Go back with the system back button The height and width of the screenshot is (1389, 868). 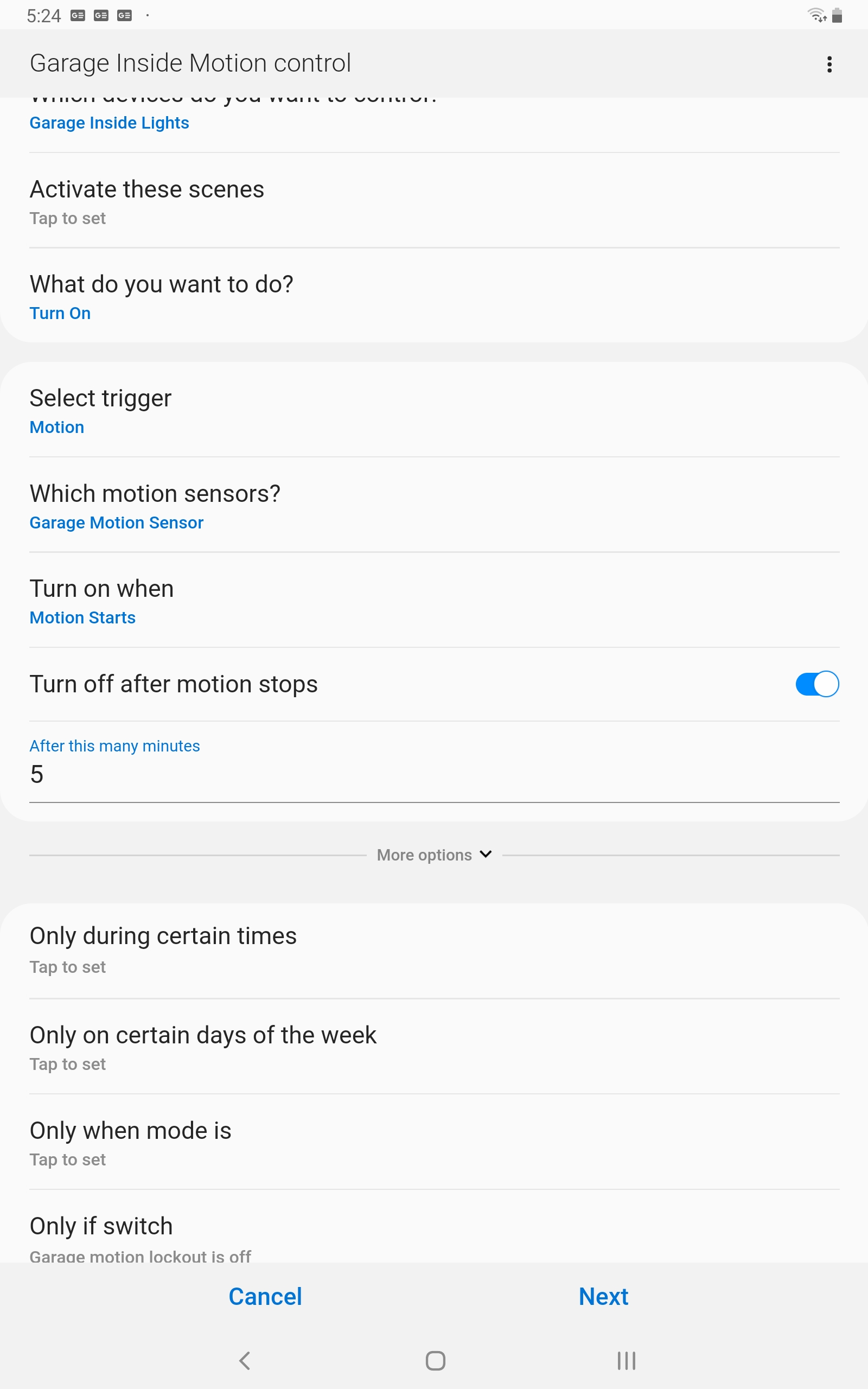245,1360
